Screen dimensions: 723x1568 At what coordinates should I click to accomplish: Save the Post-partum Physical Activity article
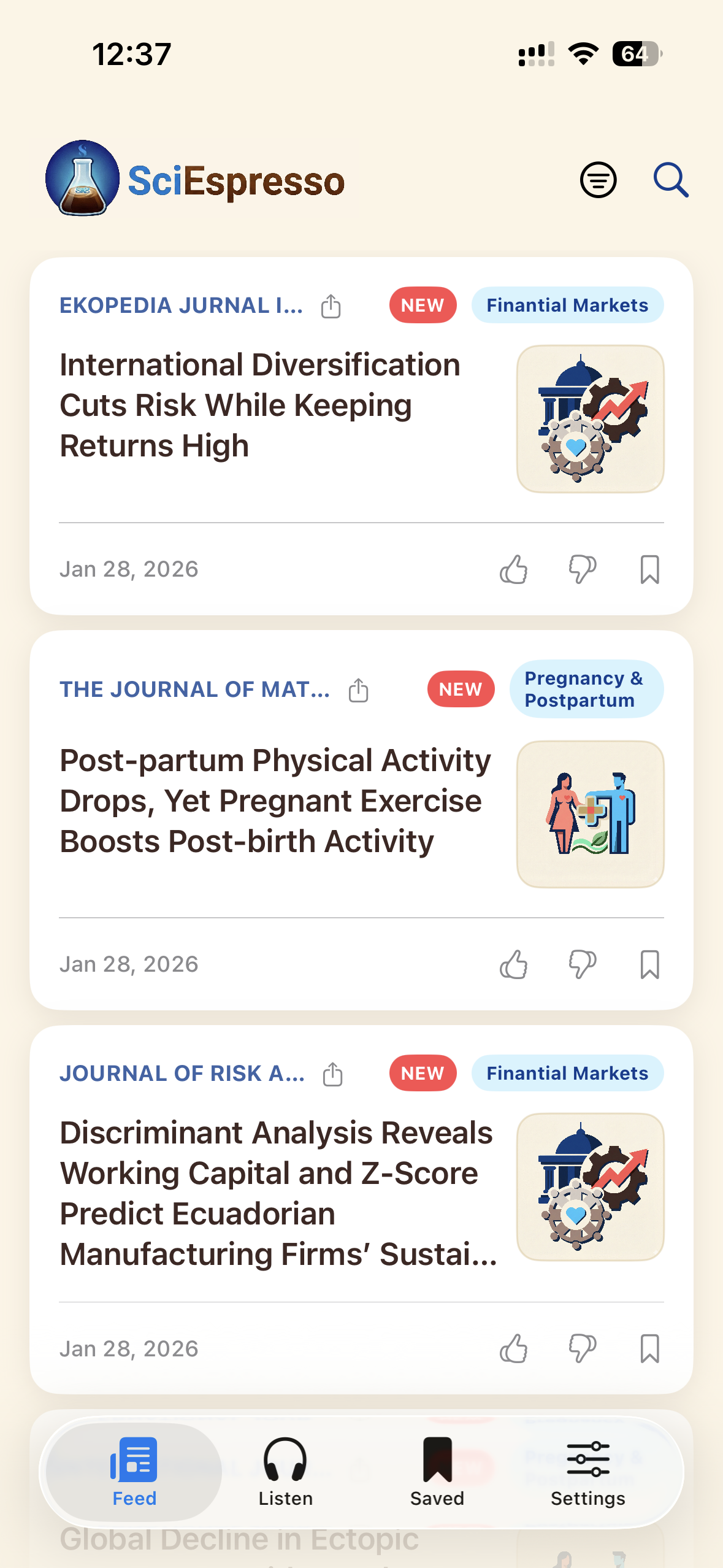coord(649,964)
